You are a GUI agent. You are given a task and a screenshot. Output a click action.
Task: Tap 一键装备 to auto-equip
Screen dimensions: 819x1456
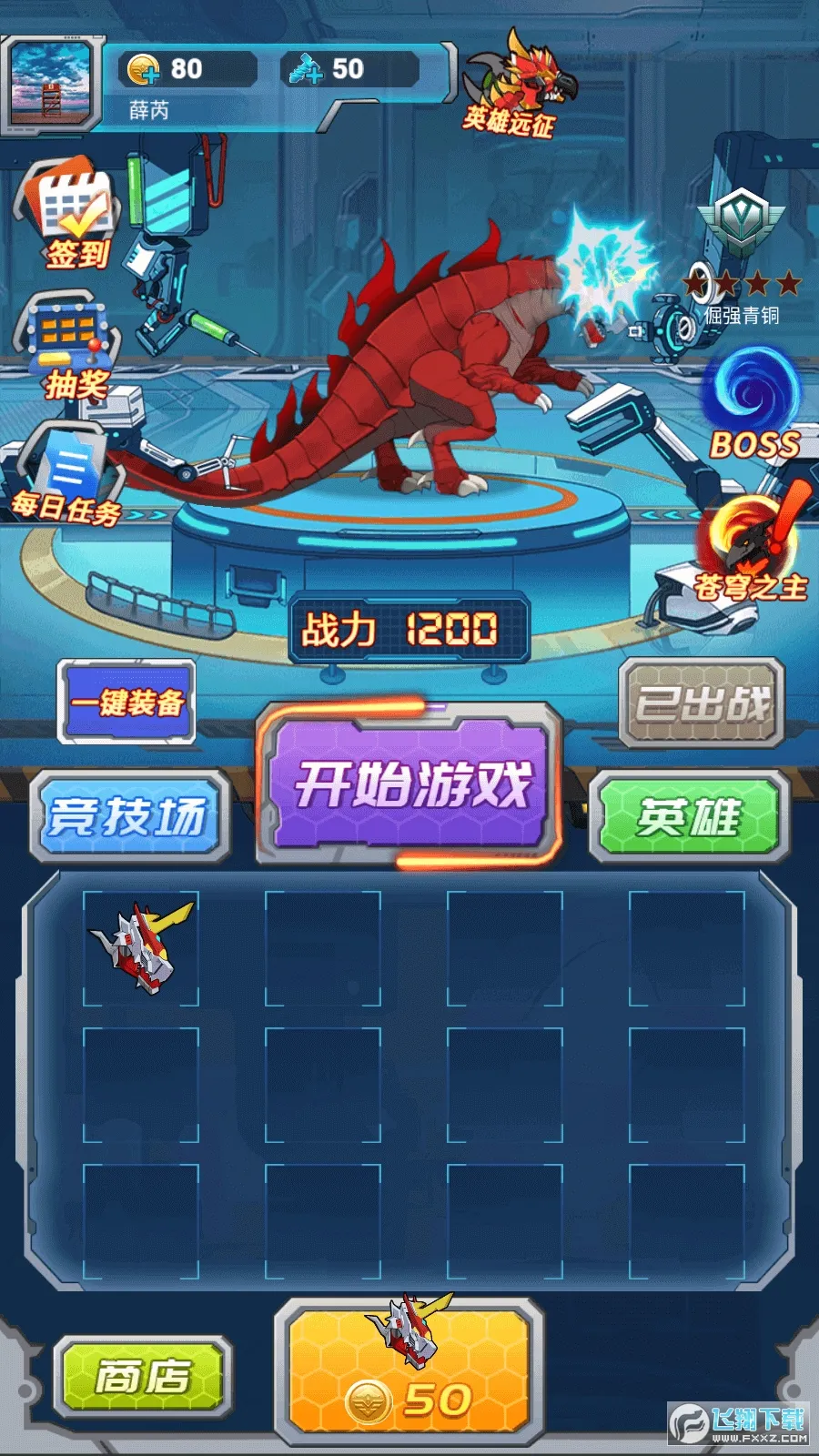pyautogui.click(x=127, y=702)
